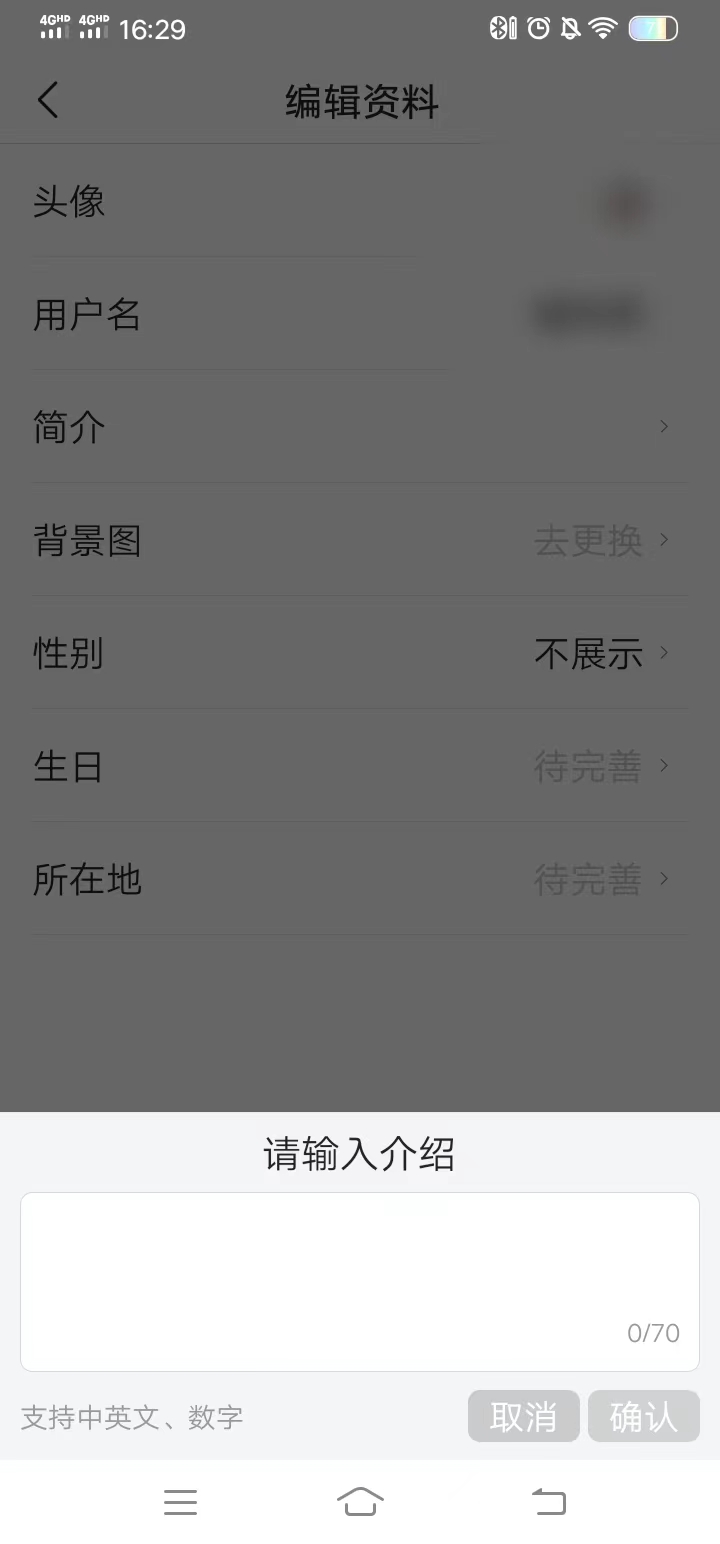
Task: Expand the 生日 birthday row chevron
Action: coord(663,766)
